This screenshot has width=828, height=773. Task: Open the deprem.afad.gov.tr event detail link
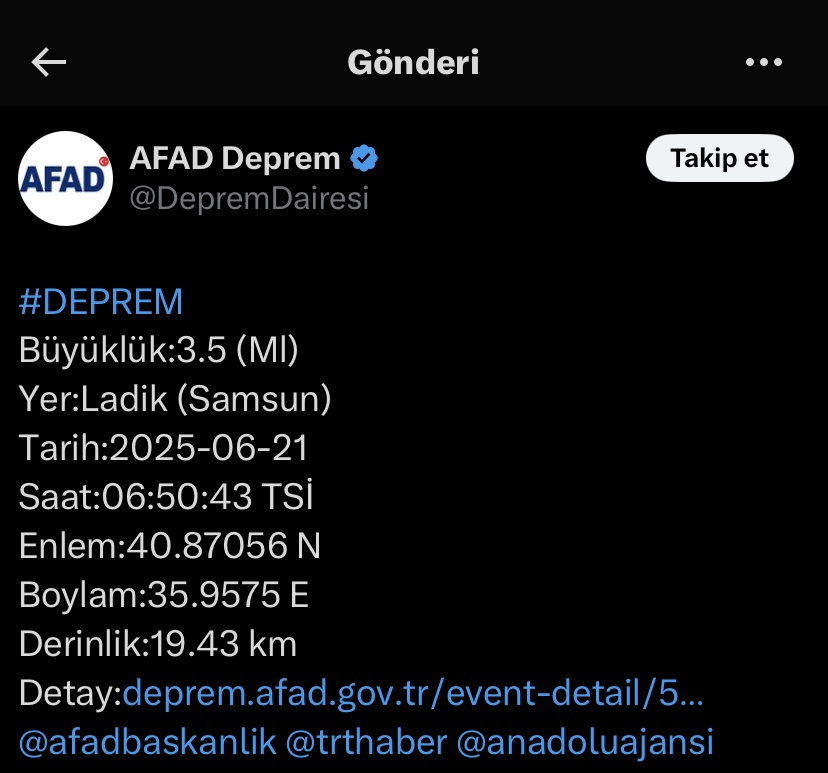pos(413,692)
